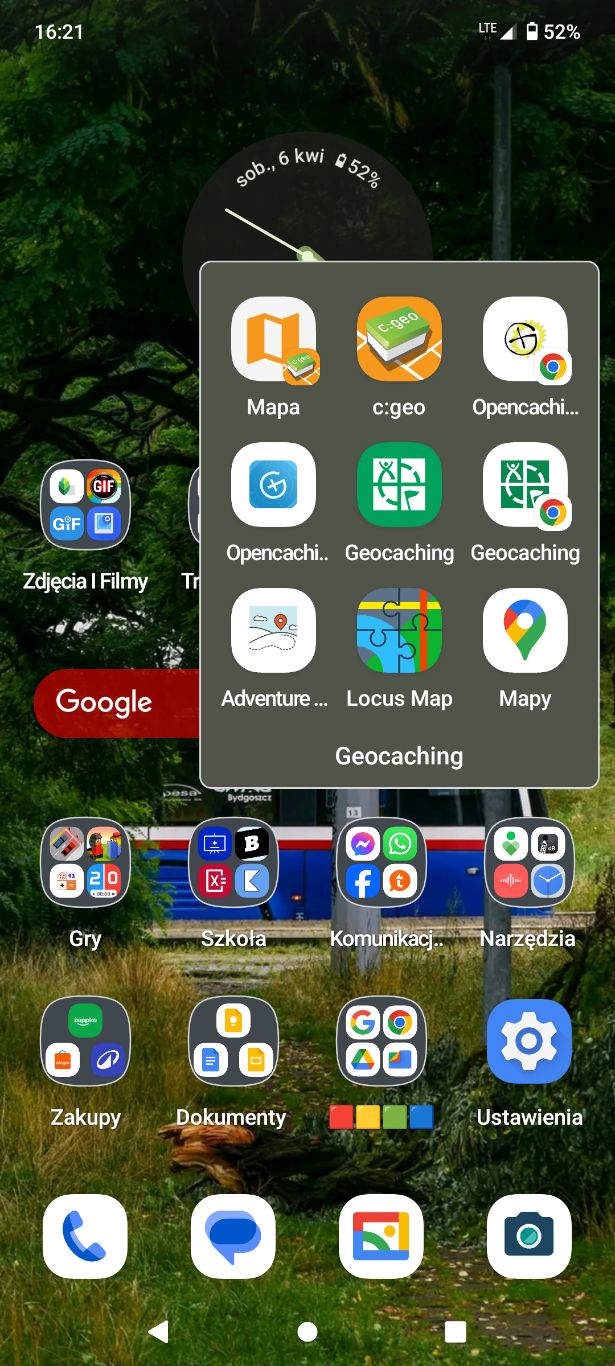Launch the Phone dialer from dock

coord(85,1236)
